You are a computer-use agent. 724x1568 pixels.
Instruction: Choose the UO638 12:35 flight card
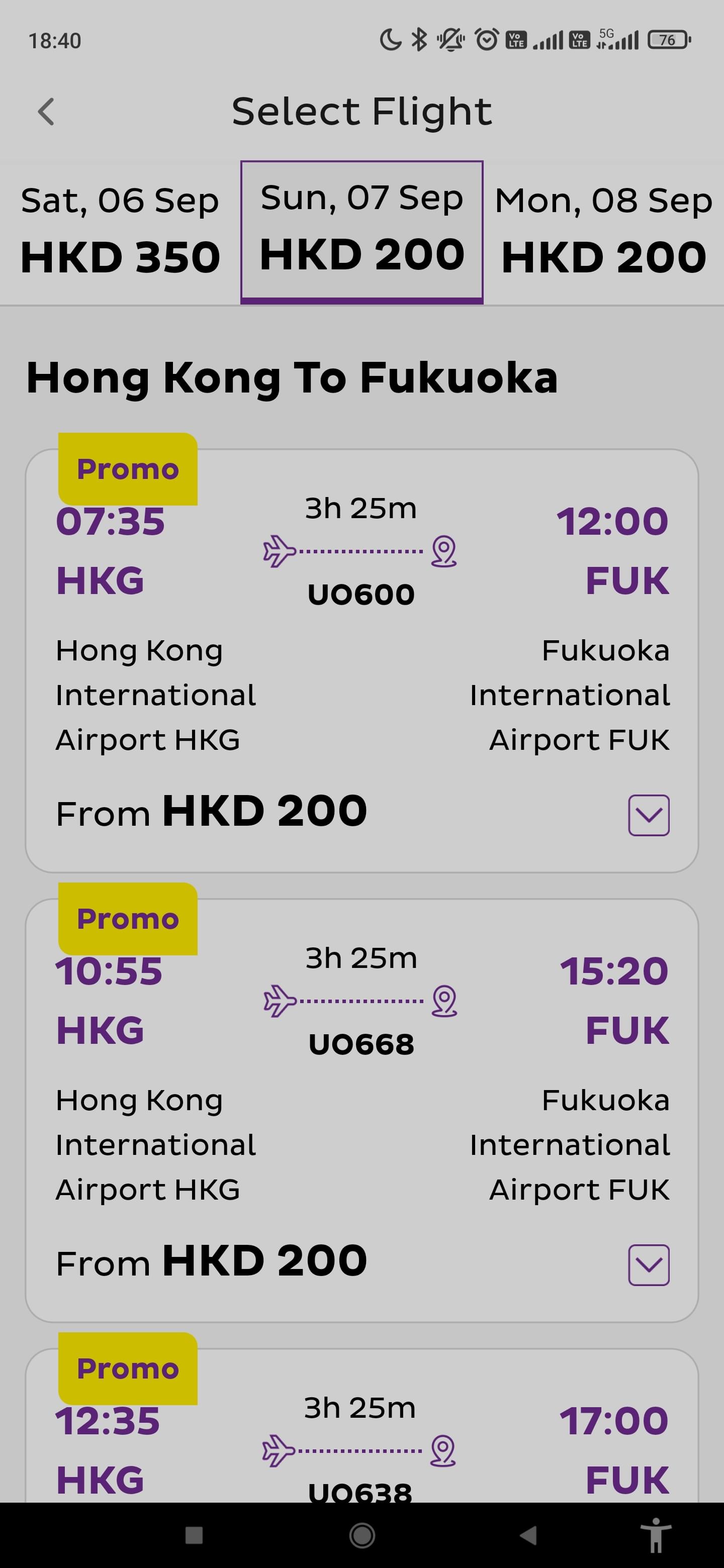pyautogui.click(x=361, y=1436)
